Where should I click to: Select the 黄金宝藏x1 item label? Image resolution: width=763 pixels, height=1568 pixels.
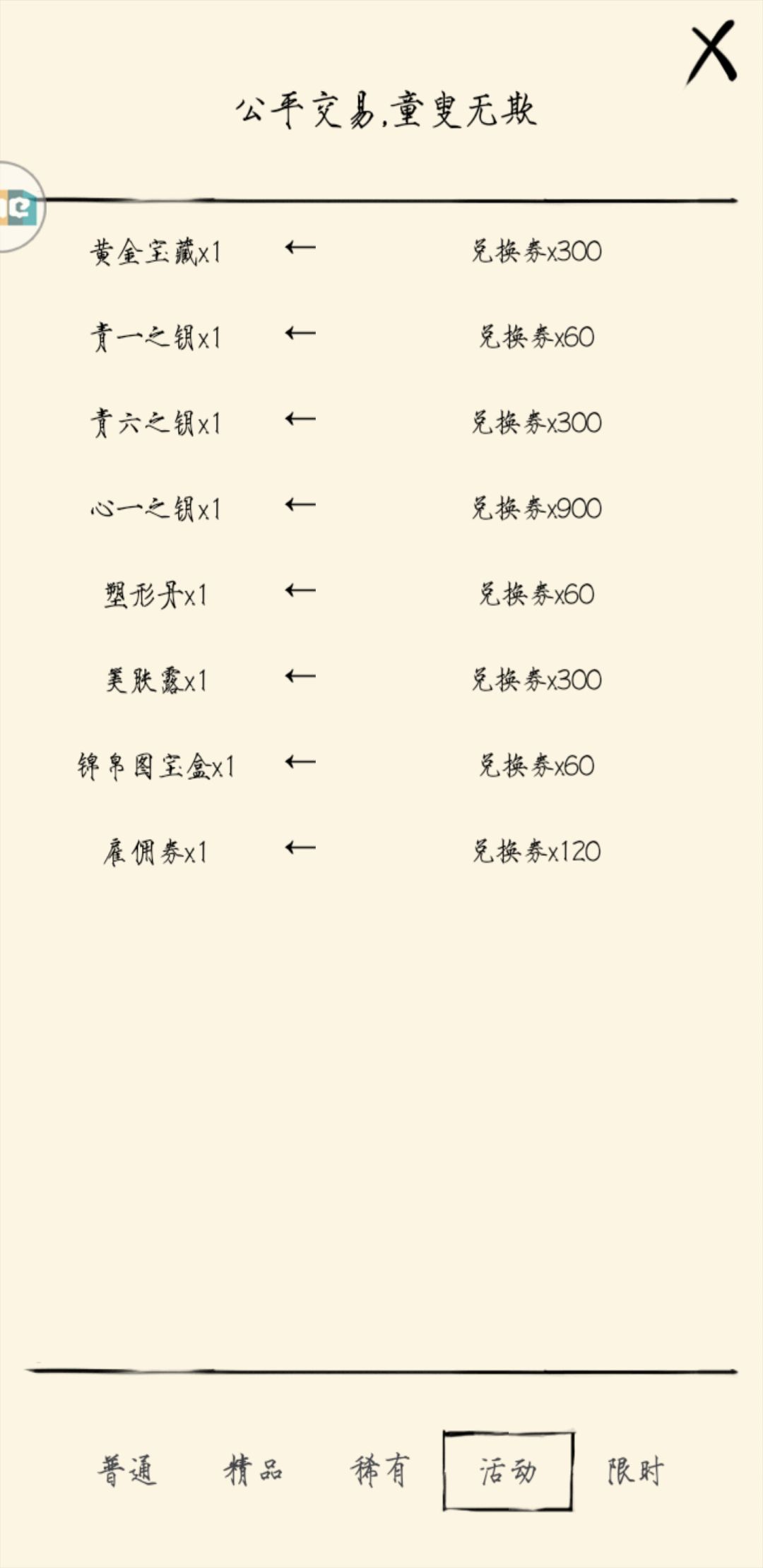pos(157,249)
